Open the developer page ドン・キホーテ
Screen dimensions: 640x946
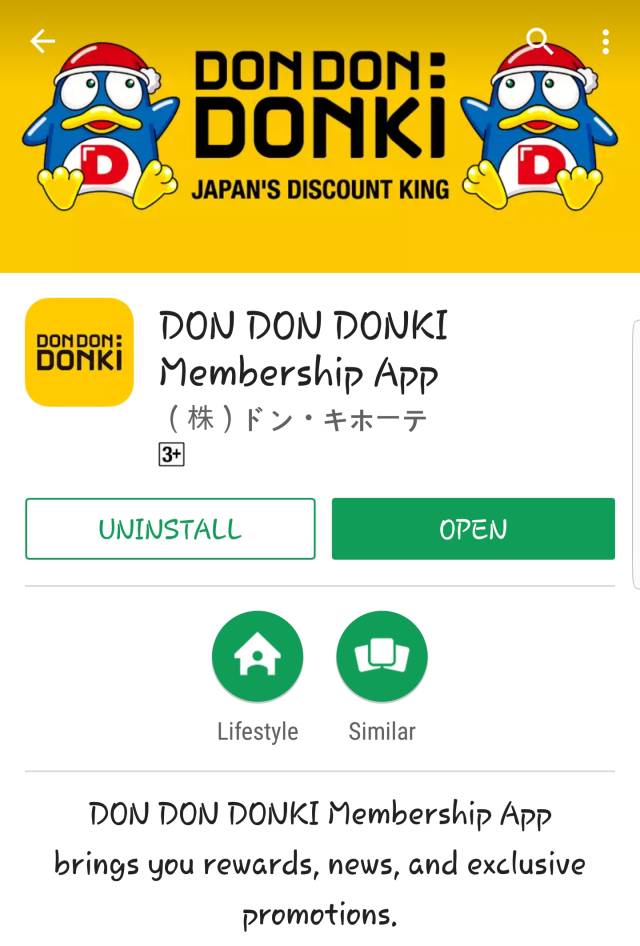pos(294,419)
